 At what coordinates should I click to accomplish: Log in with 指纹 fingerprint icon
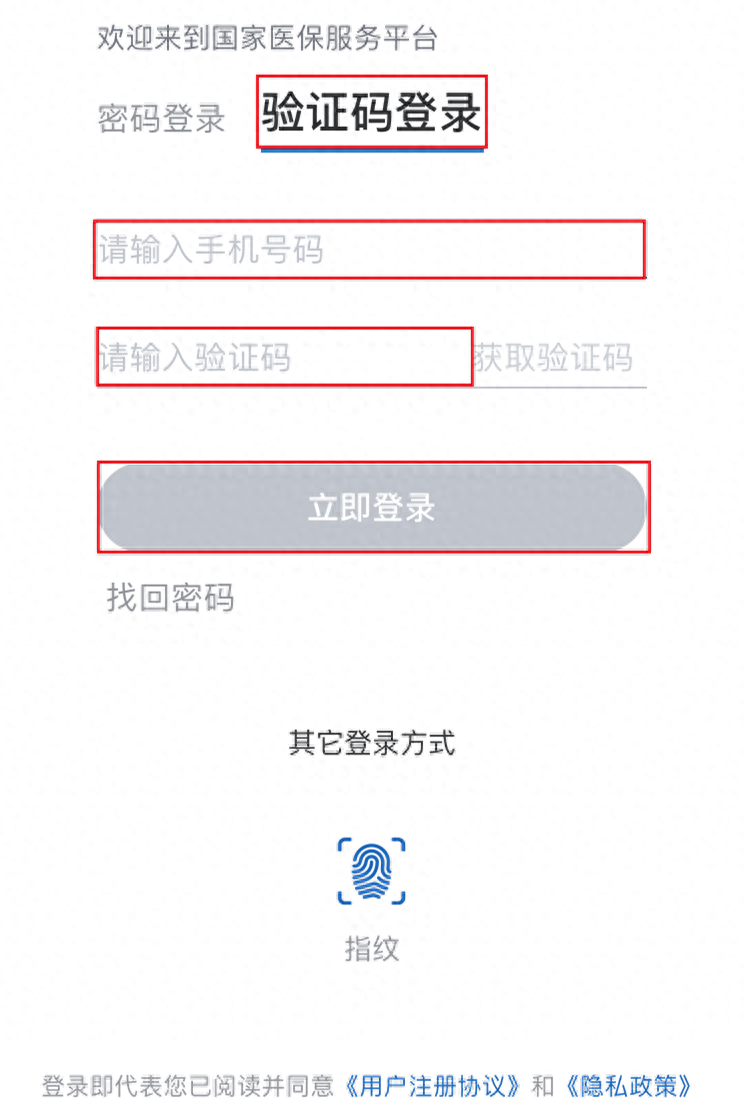click(x=371, y=872)
